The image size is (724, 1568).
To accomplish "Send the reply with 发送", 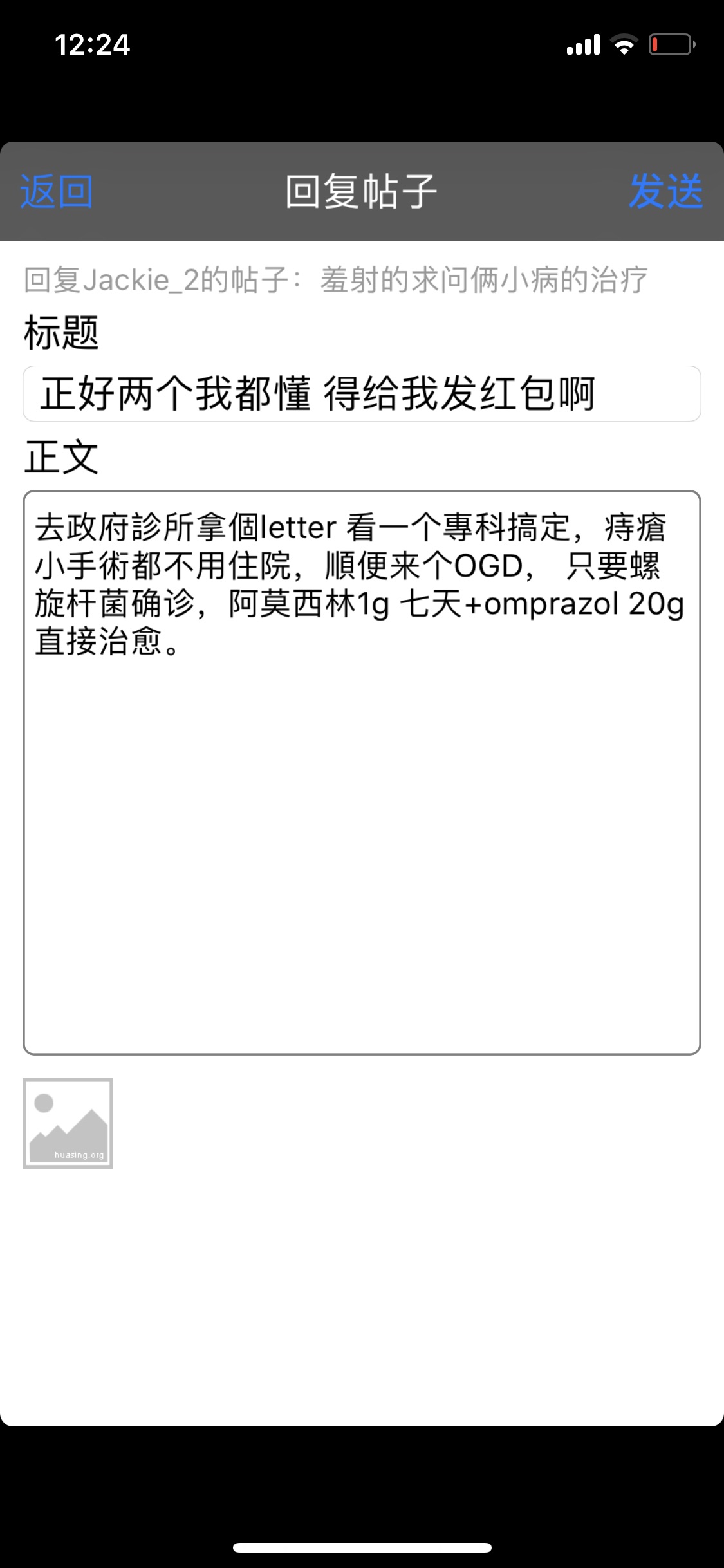I will (665, 192).
